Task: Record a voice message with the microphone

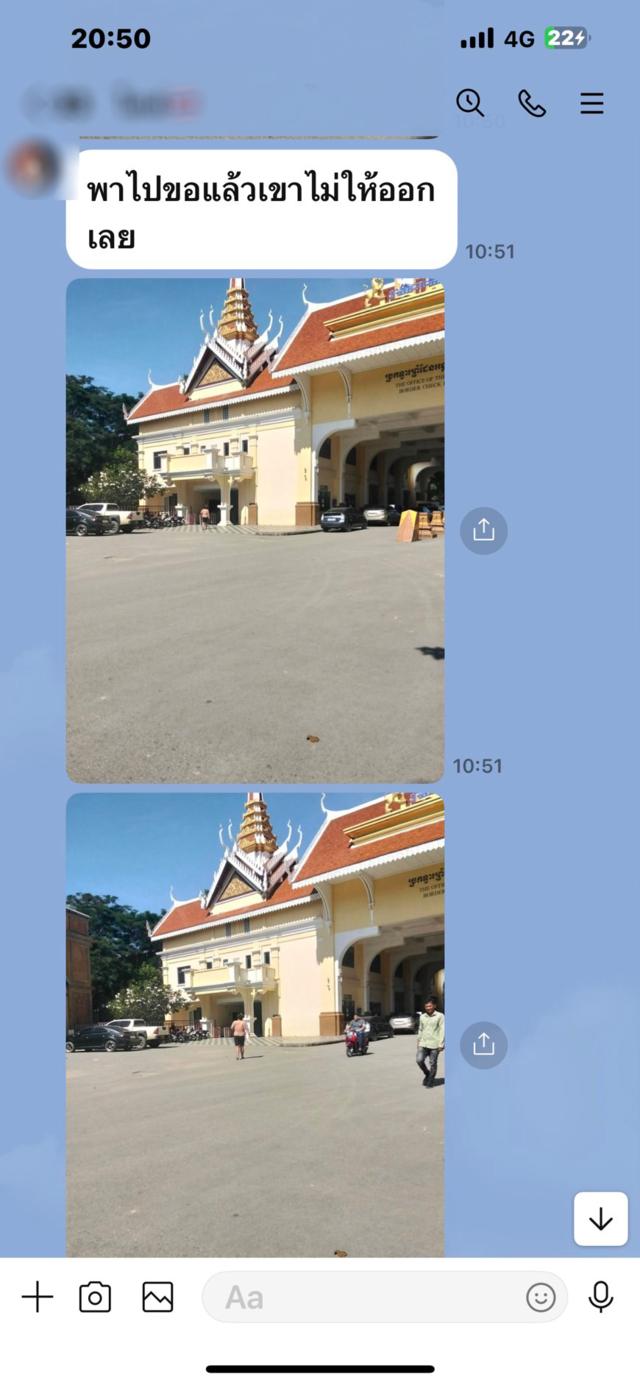Action: coord(600,1298)
